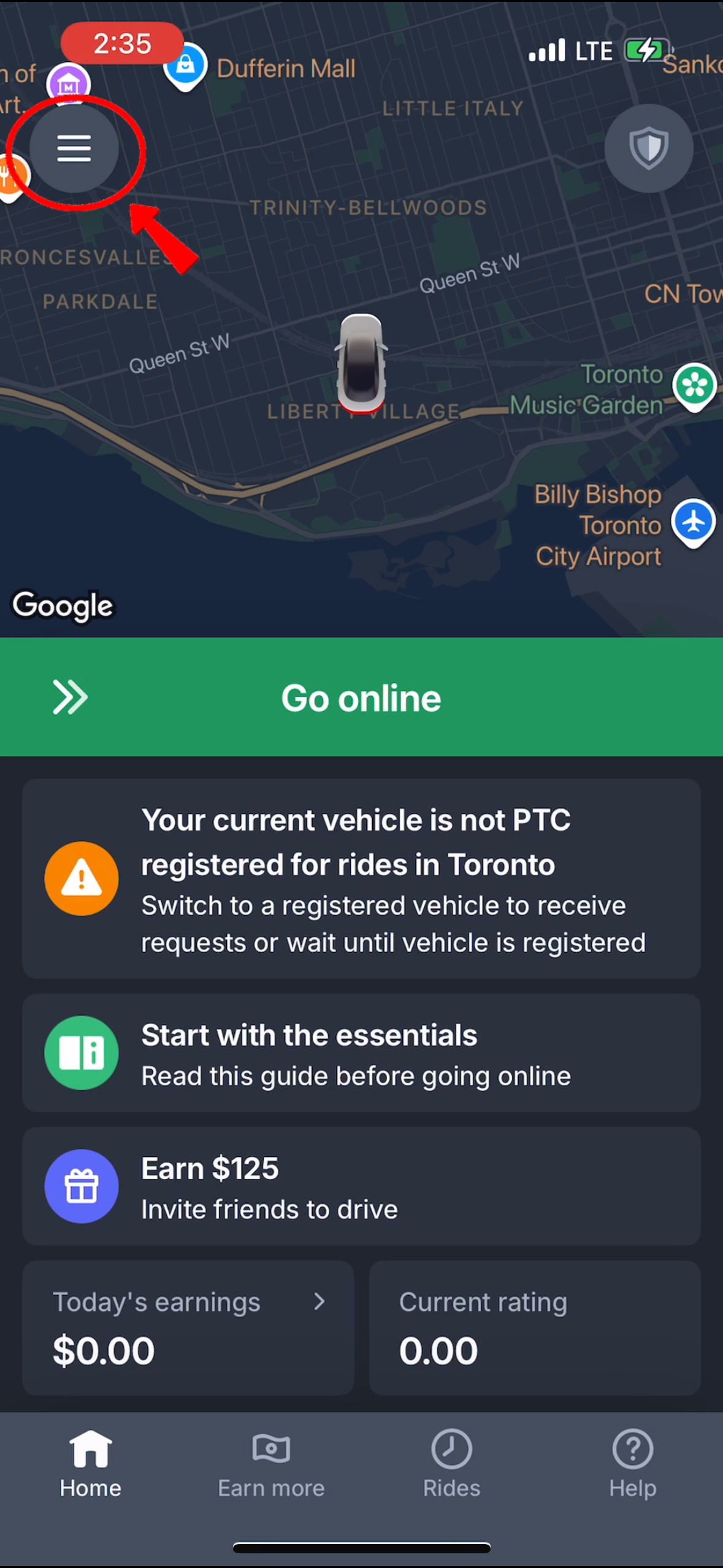Image resolution: width=723 pixels, height=1568 pixels.
Task: Open the safety shield toolkit
Action: tap(648, 148)
